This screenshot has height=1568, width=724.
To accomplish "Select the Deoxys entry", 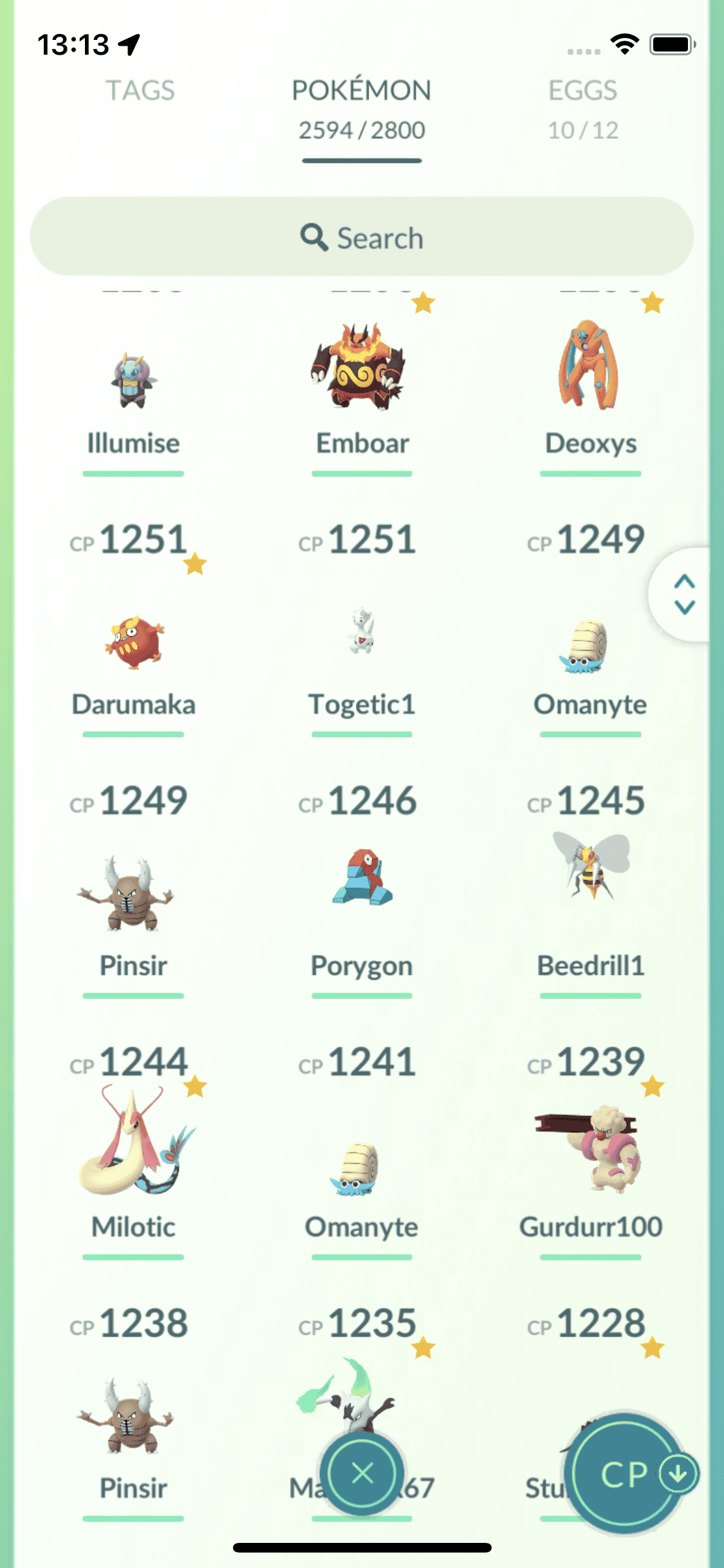I will pyautogui.click(x=590, y=373).
